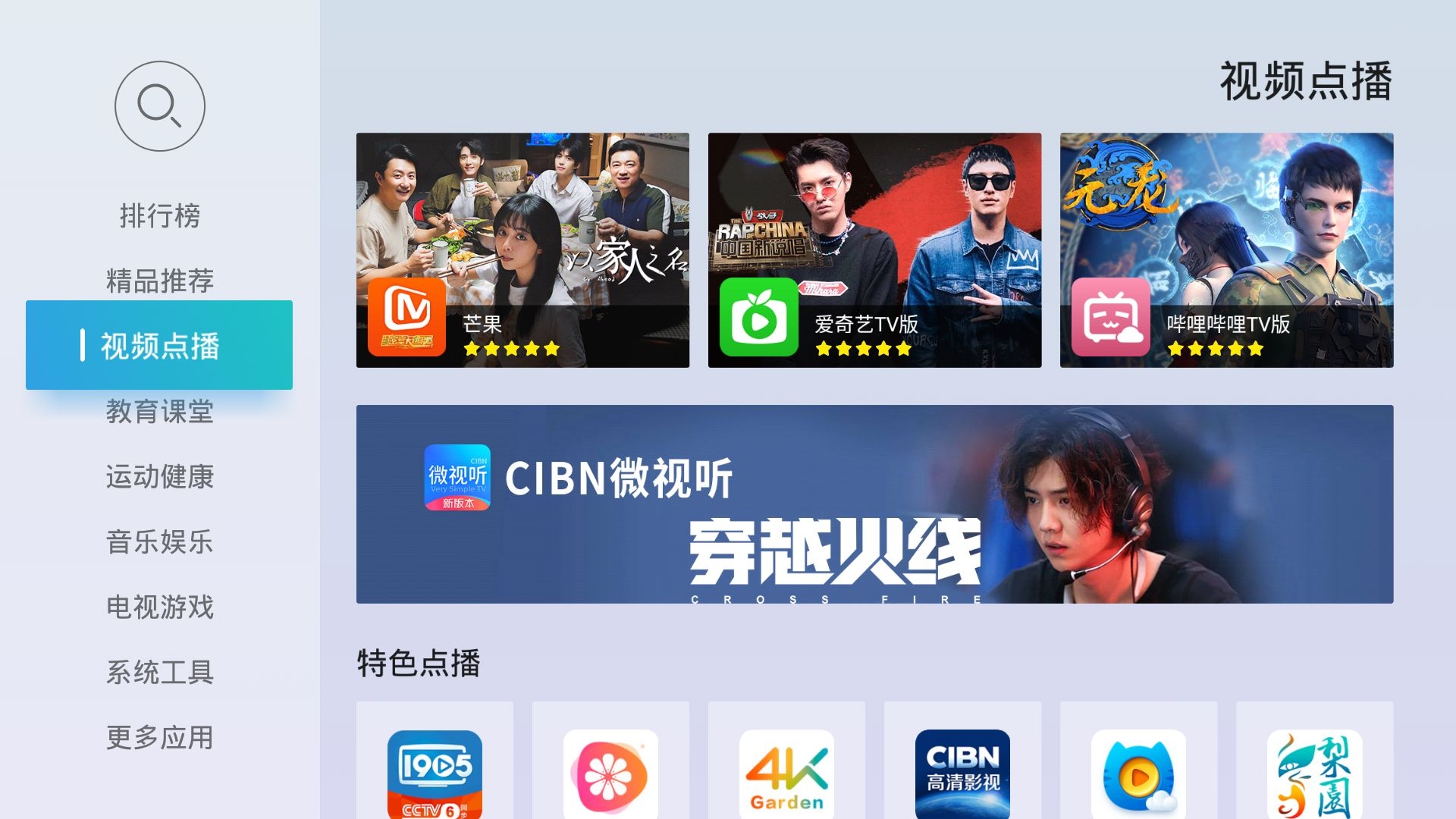The height and width of the screenshot is (819, 1456).
Task: Open the CIBN微视听 banner
Action: point(874,504)
